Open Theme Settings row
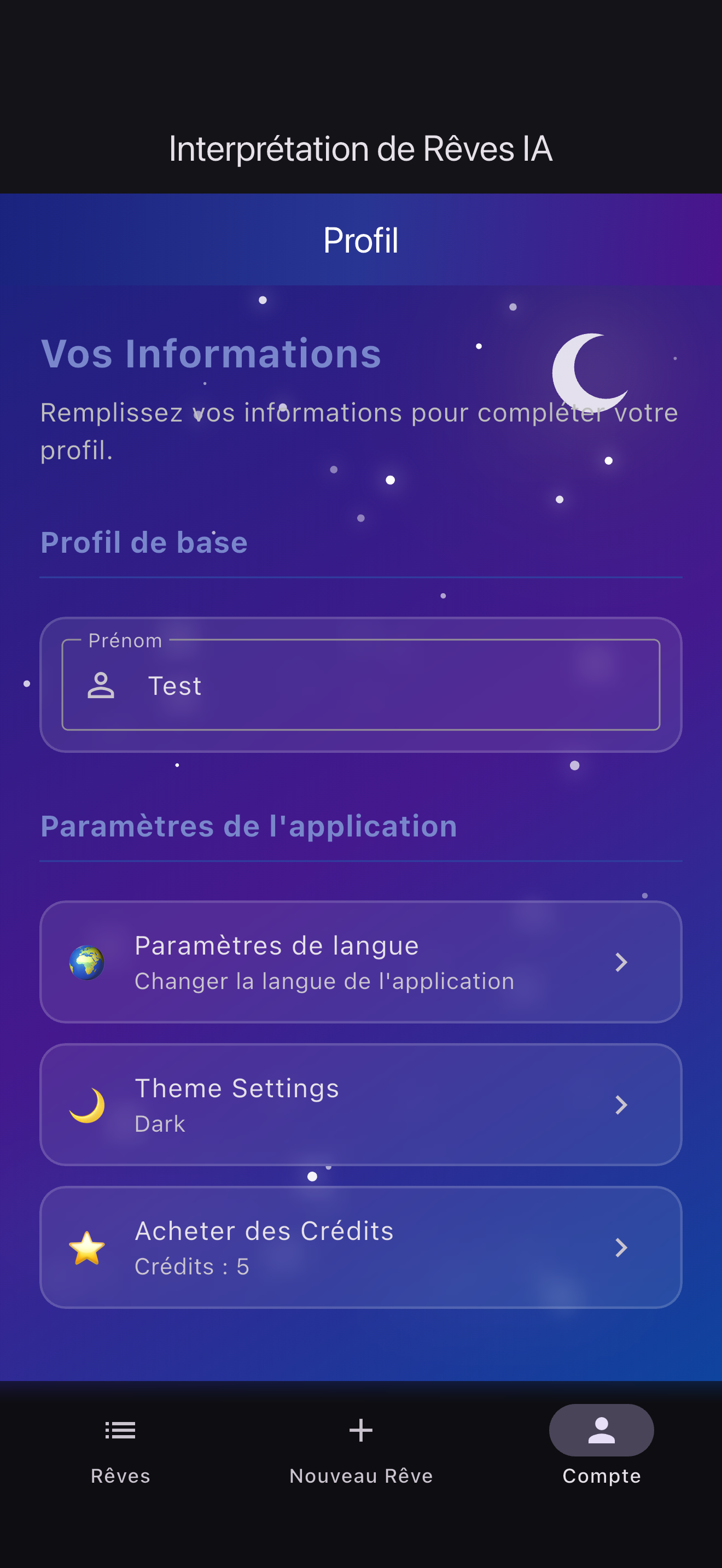The width and height of the screenshot is (722, 1568). (360, 1104)
